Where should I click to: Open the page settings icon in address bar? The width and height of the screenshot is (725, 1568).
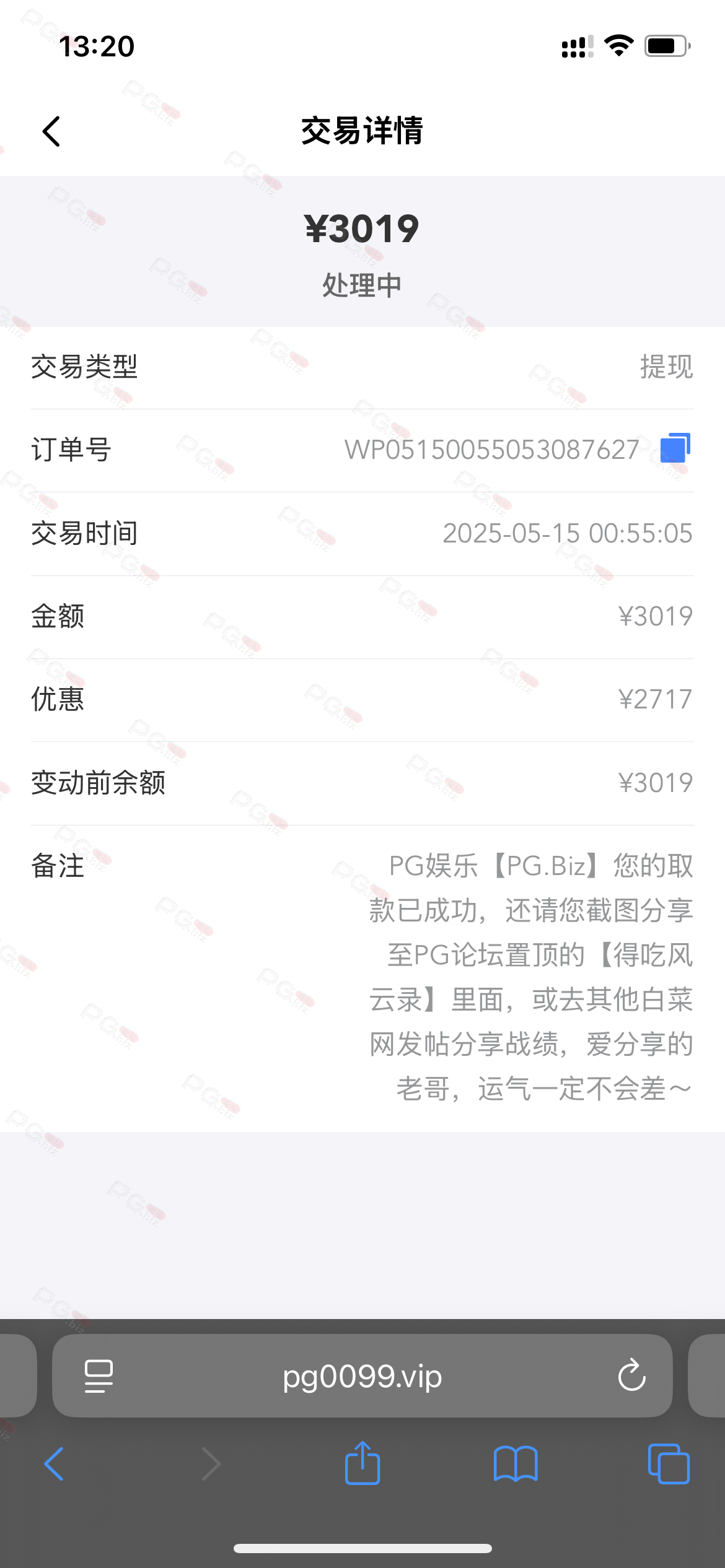click(99, 1376)
